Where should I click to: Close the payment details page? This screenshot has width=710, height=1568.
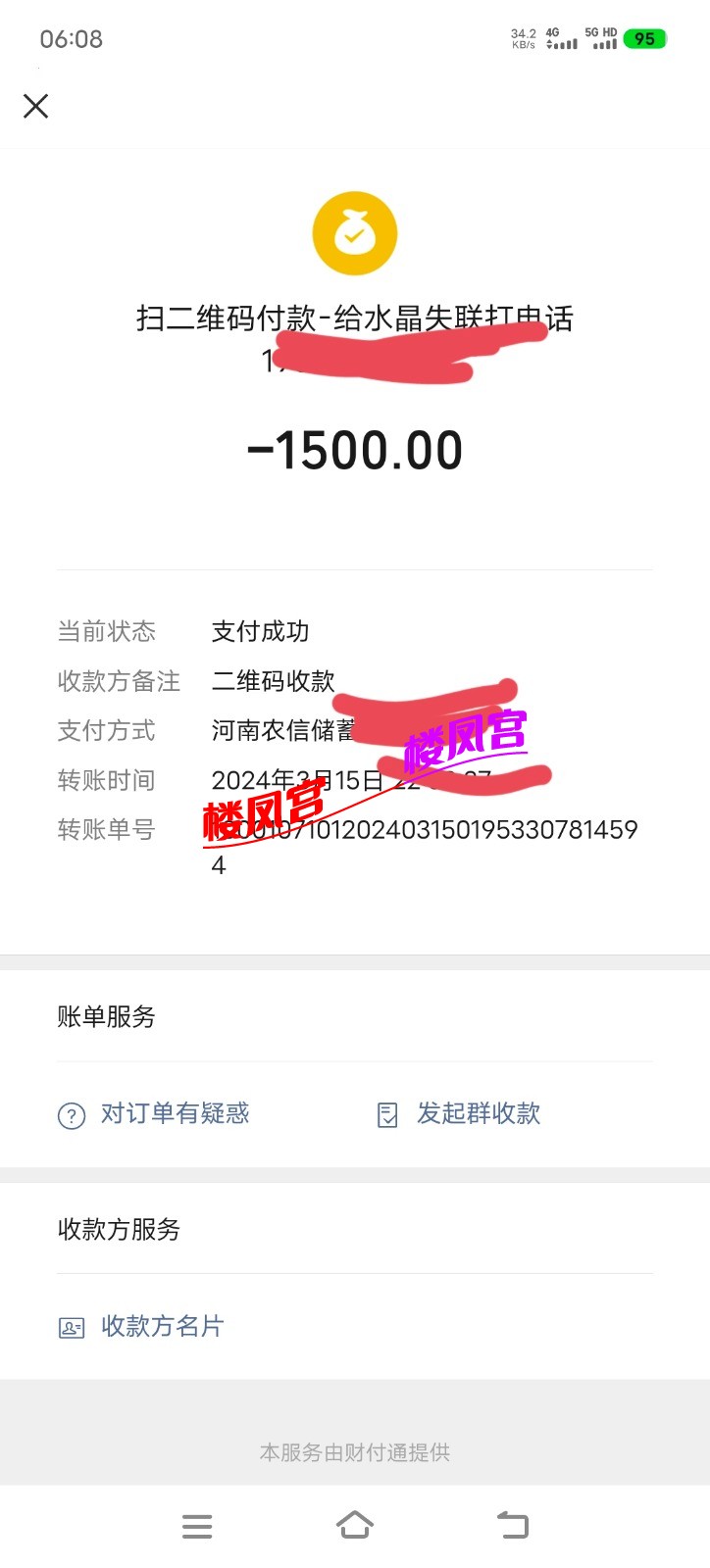(36, 106)
